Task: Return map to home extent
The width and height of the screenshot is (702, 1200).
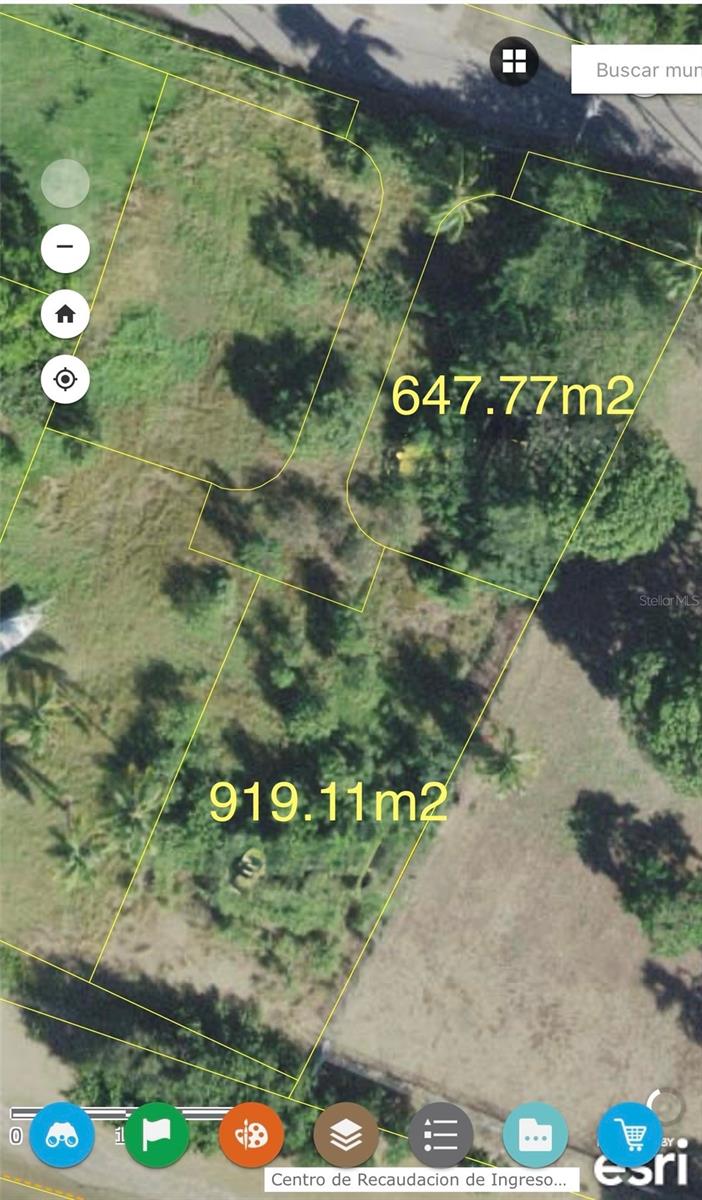Action: (x=66, y=315)
